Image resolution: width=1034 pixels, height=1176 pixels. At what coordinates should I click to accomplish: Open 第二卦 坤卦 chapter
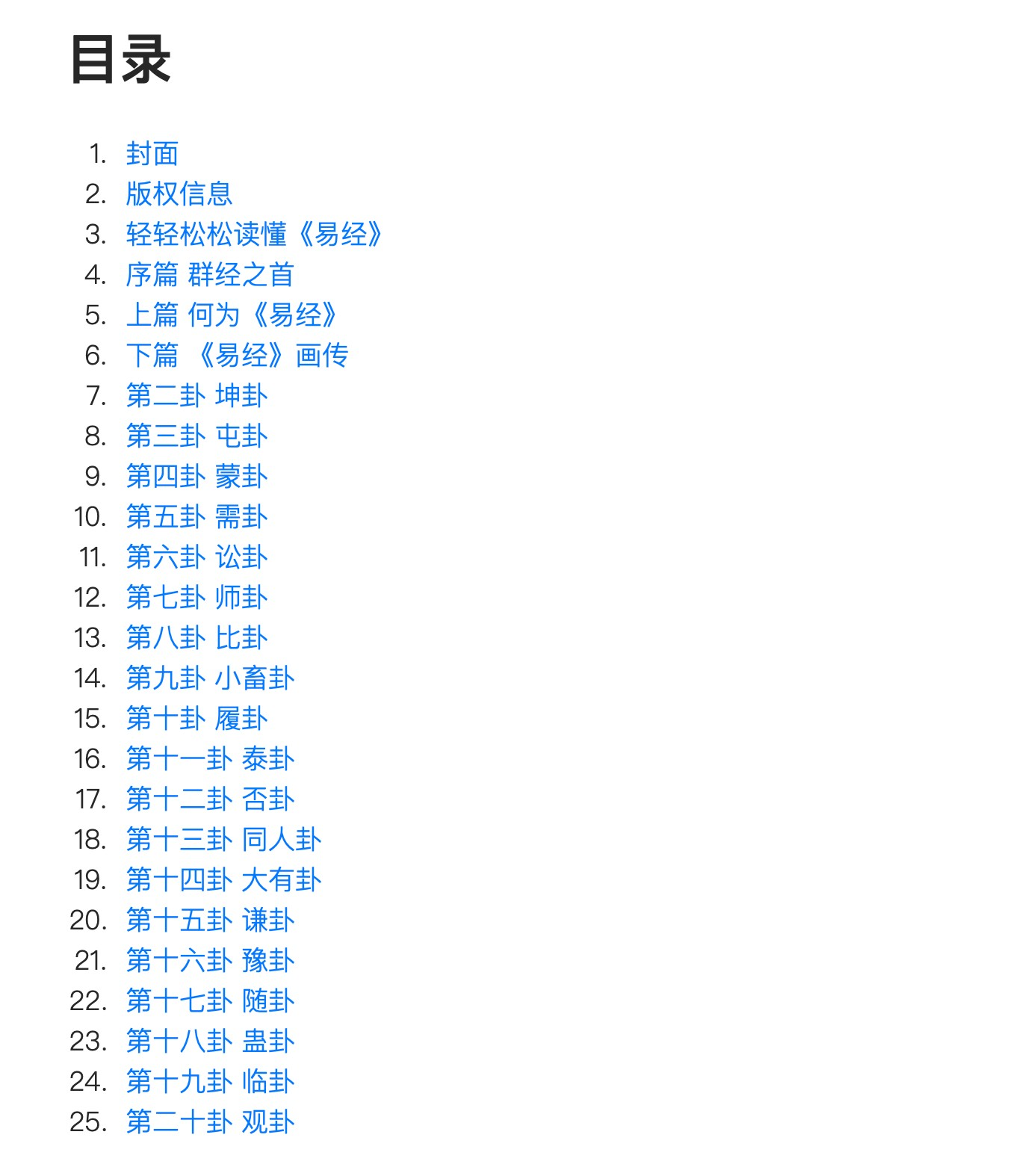(196, 396)
